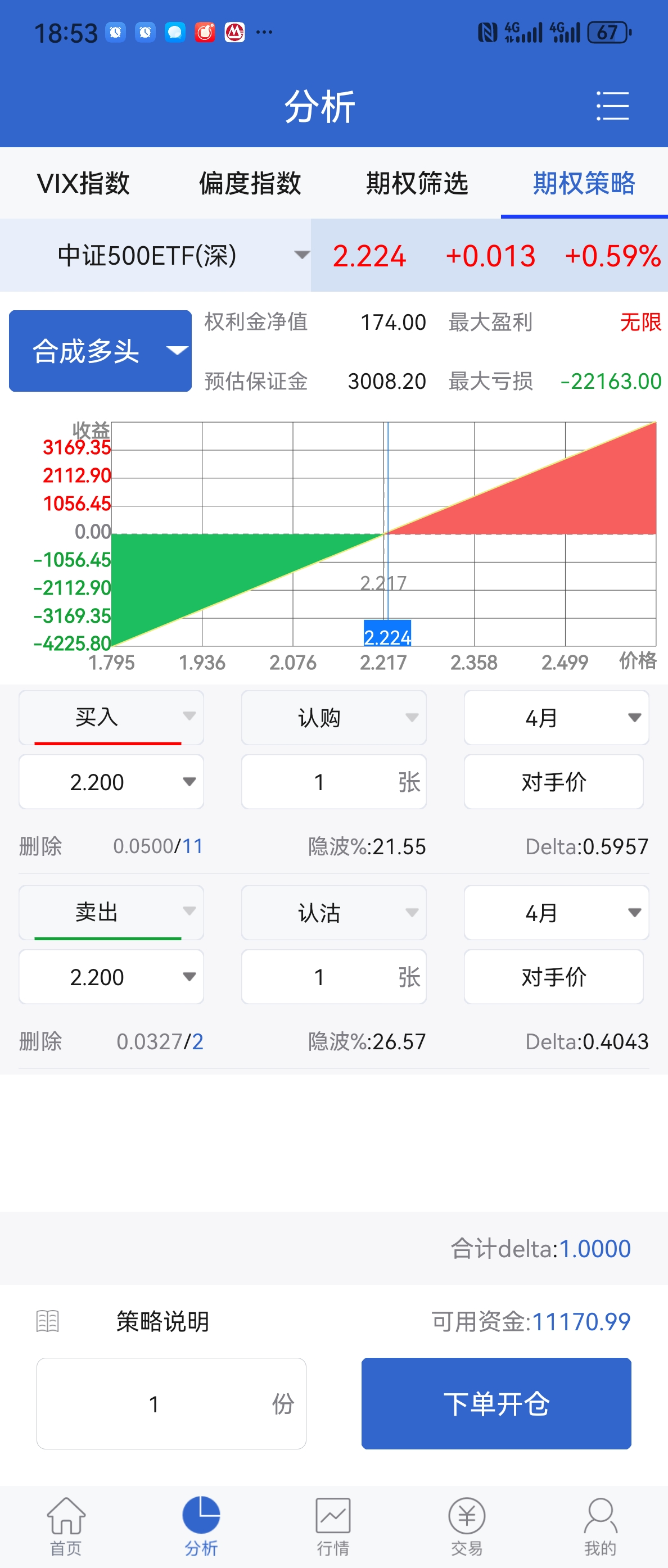Open 策略说明 strategy description
This screenshot has width=668, height=1568.
tap(162, 1321)
